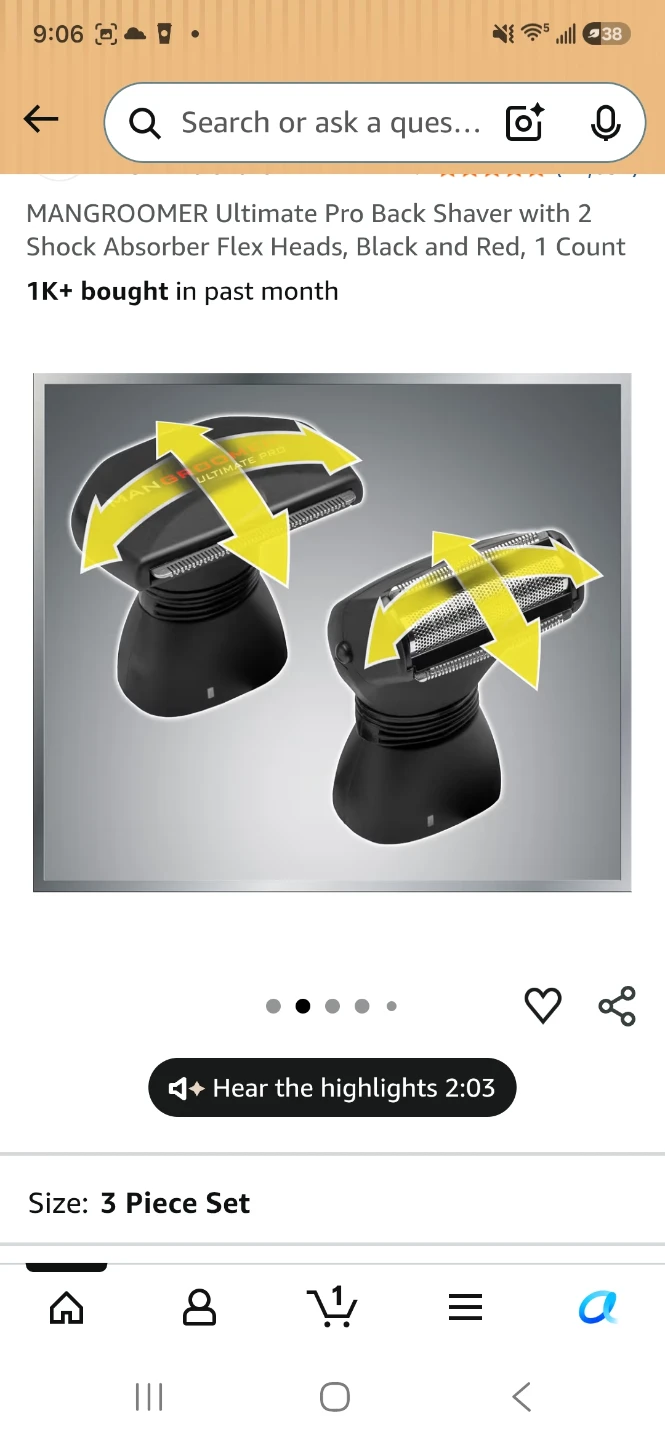Open the Size 3 Piece Set selector
The image size is (665, 1440).
(332, 1202)
